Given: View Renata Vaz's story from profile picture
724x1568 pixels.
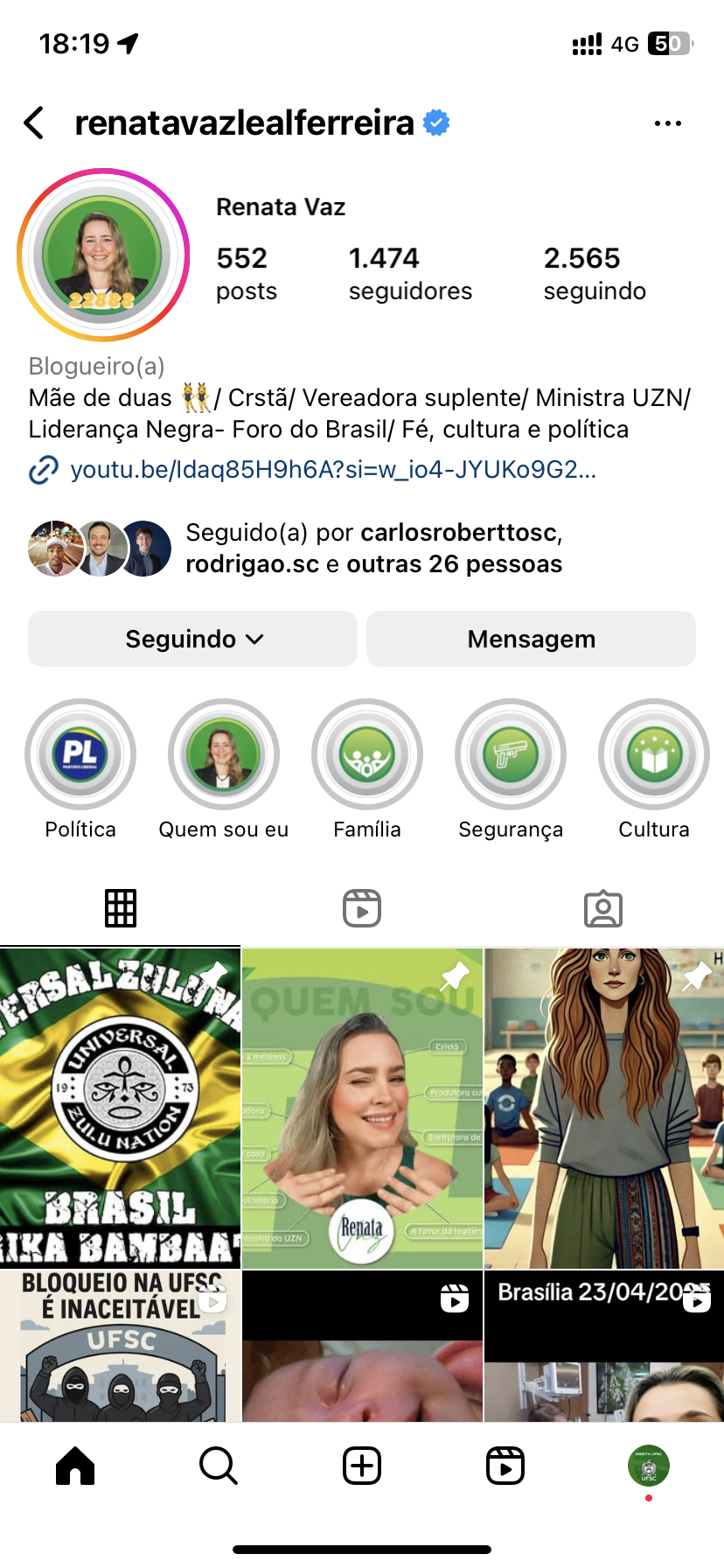Looking at the screenshot, I should point(103,255).
